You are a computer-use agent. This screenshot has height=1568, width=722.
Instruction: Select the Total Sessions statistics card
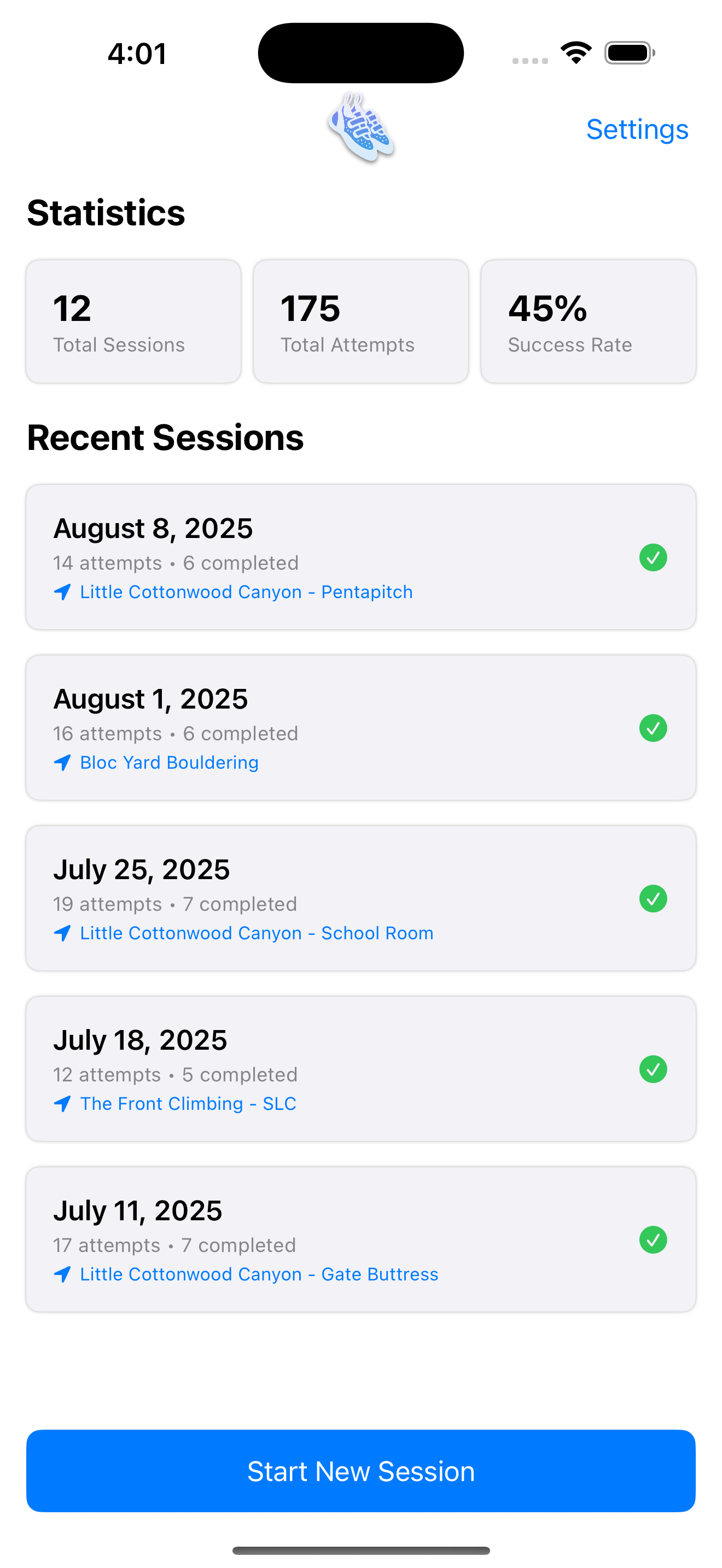click(133, 321)
